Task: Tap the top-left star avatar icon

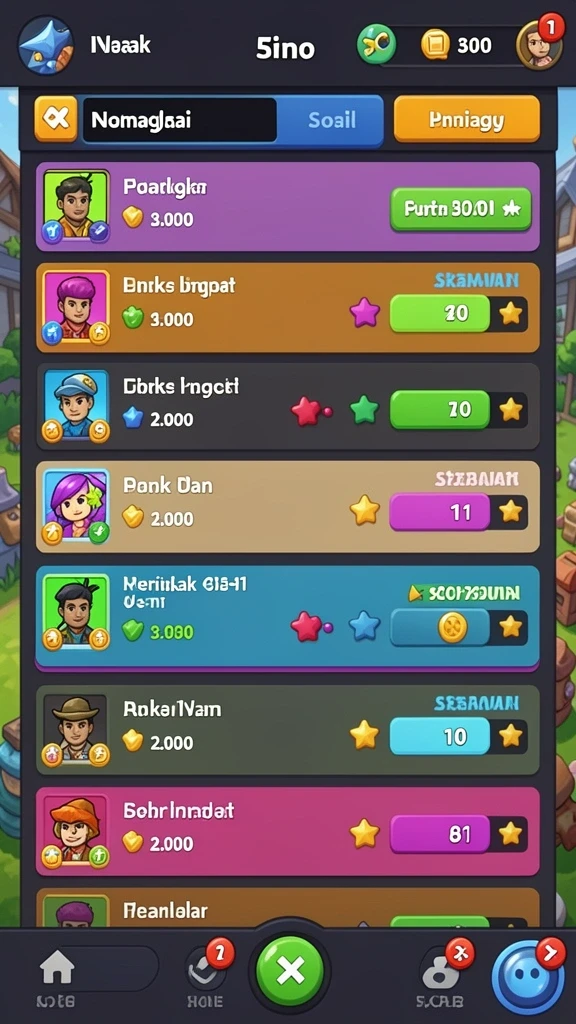Action: coord(45,45)
